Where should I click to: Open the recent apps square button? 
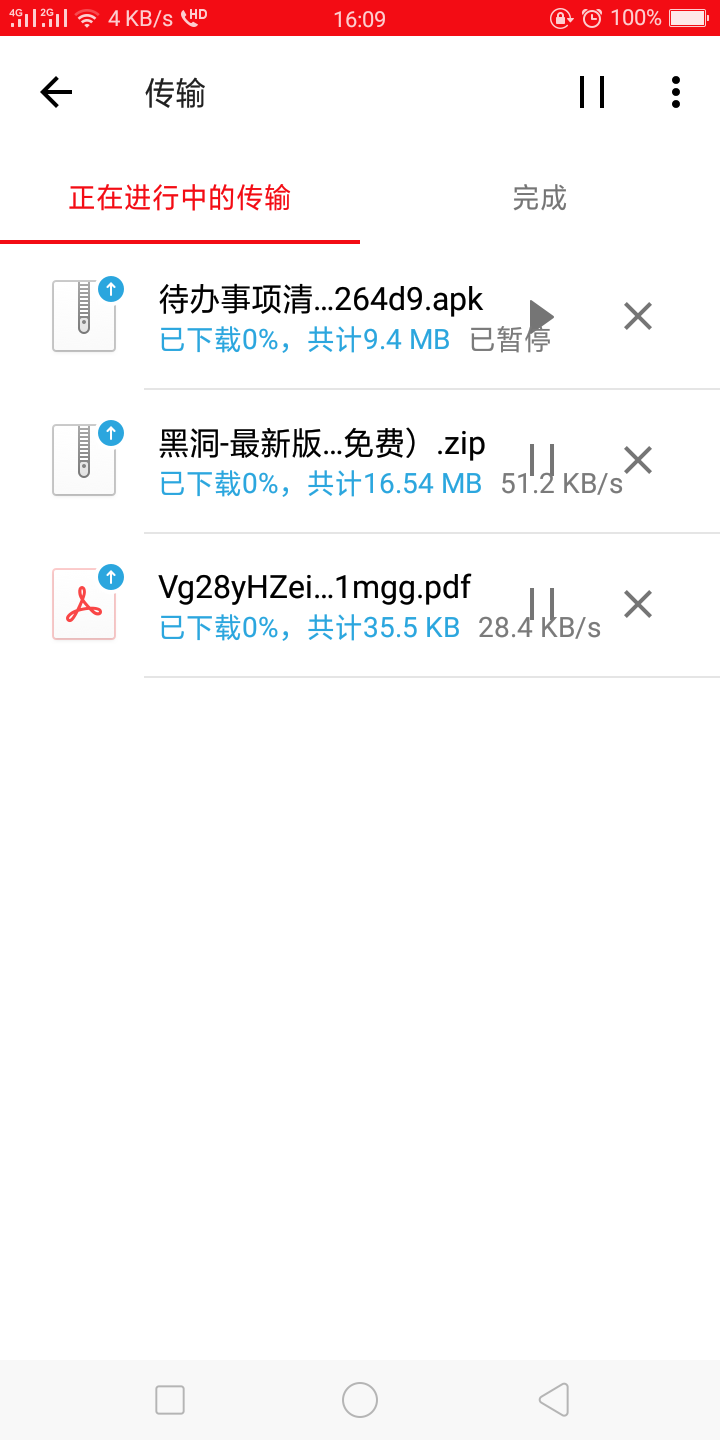tap(170, 1399)
